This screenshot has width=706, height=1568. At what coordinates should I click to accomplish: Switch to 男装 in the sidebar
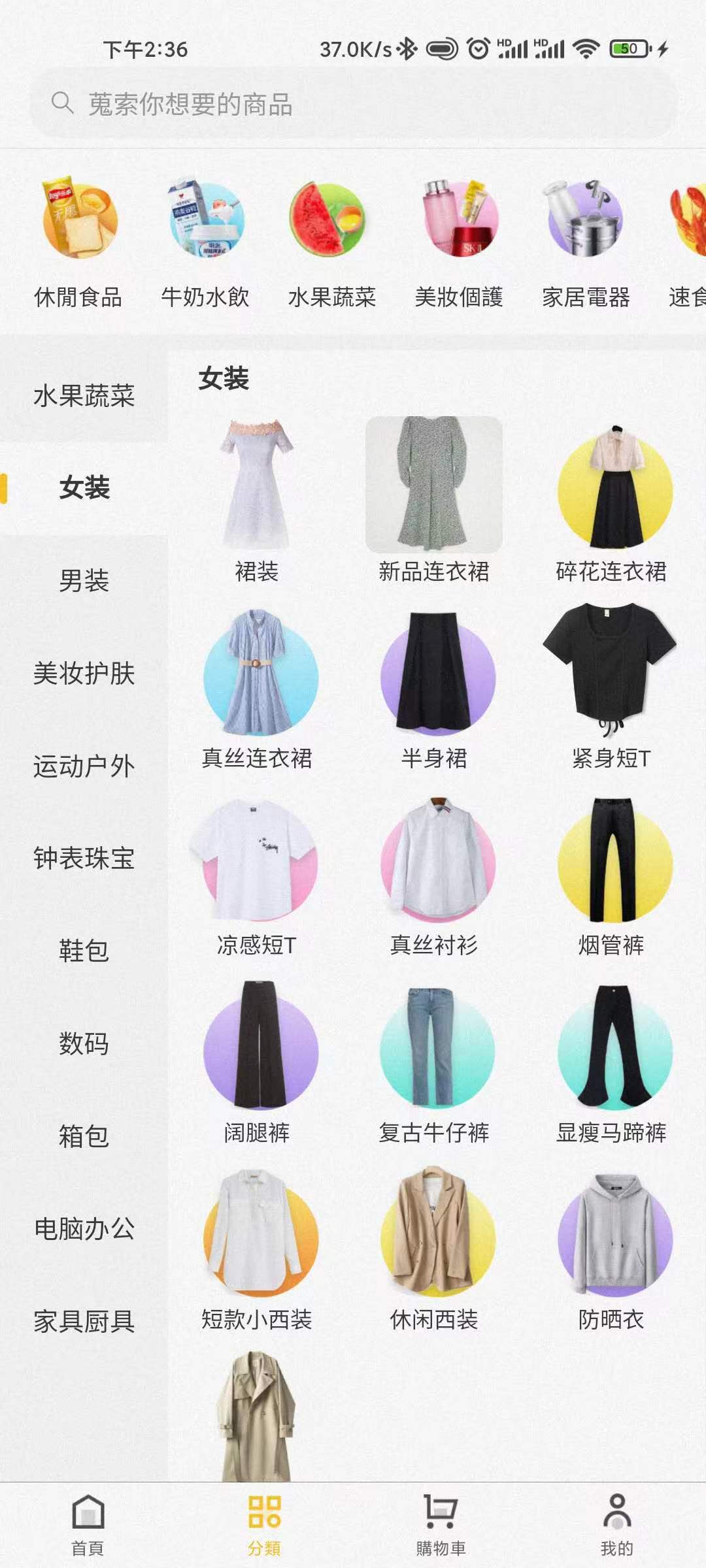(84, 581)
